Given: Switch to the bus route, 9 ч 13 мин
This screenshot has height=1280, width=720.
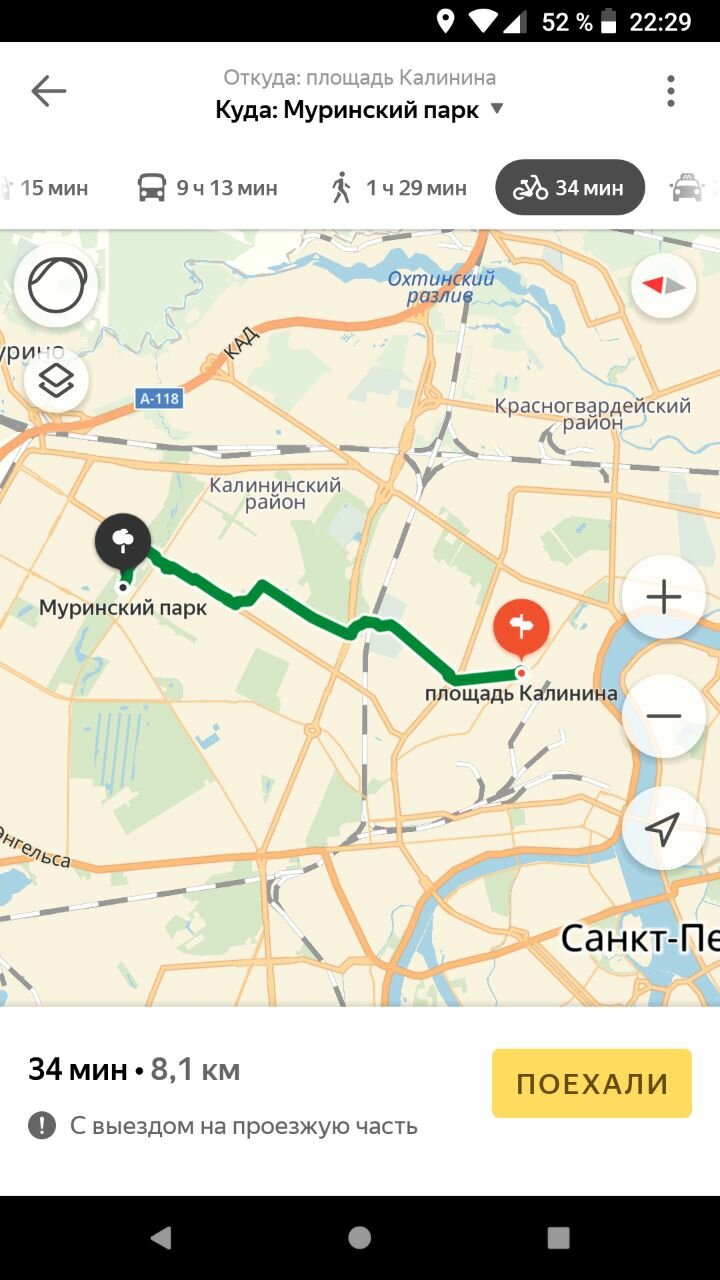Looking at the screenshot, I should [207, 188].
